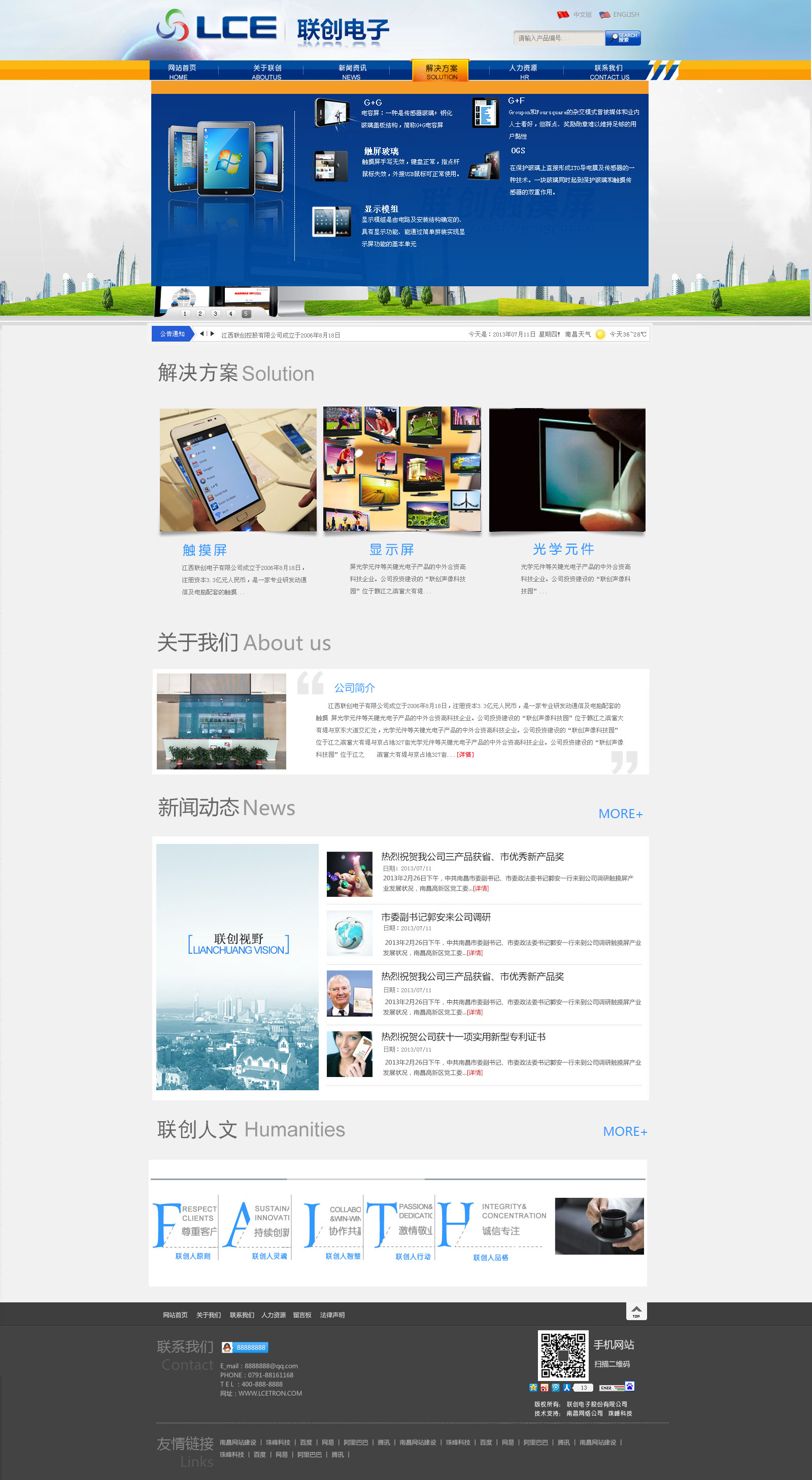Screen dimensions: 812x1480
Task: Select 人力资源 HR nav item
Action: 523,71
